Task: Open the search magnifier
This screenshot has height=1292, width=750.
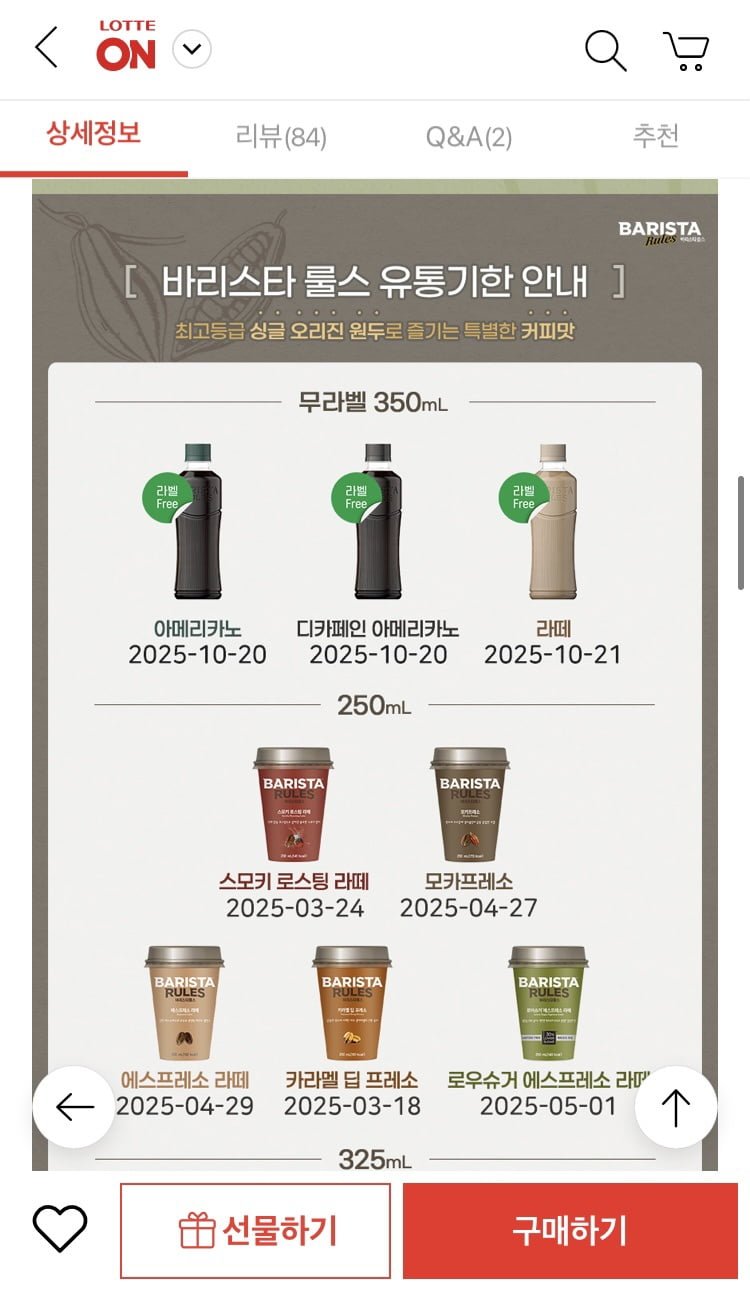Action: tap(605, 49)
